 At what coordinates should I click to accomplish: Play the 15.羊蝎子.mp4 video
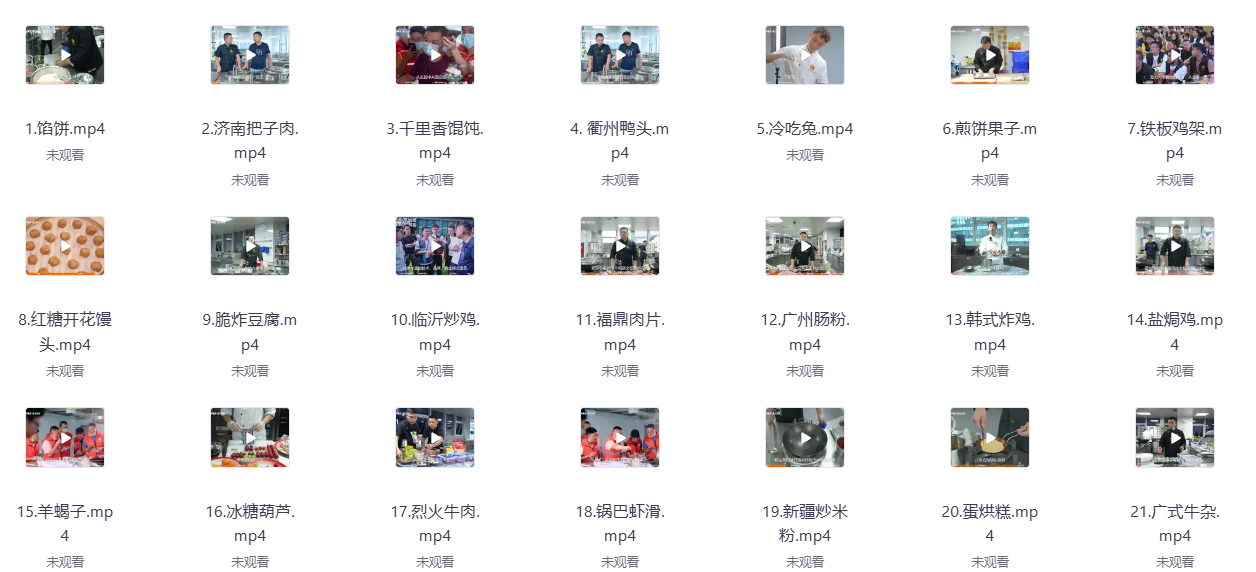click(x=65, y=437)
